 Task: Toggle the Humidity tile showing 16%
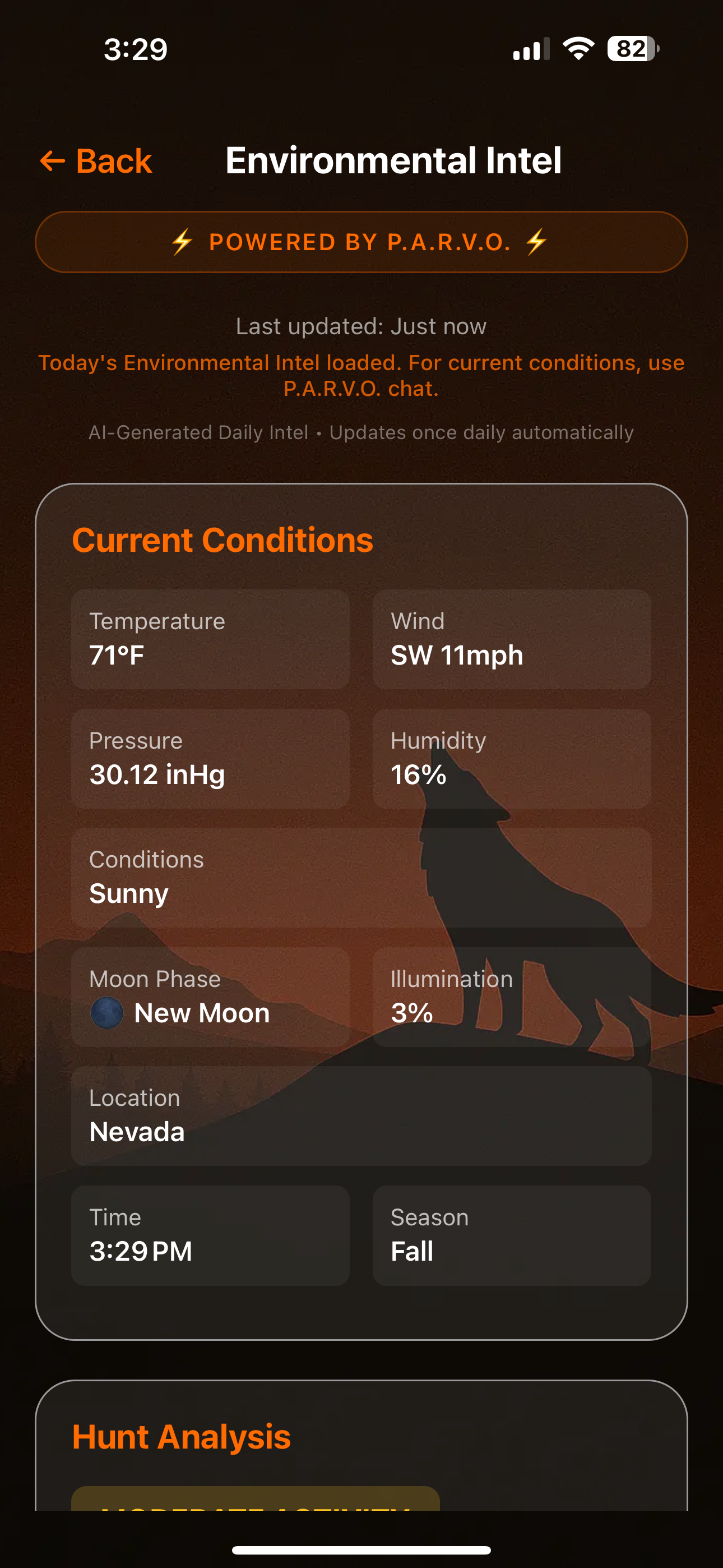(511, 759)
